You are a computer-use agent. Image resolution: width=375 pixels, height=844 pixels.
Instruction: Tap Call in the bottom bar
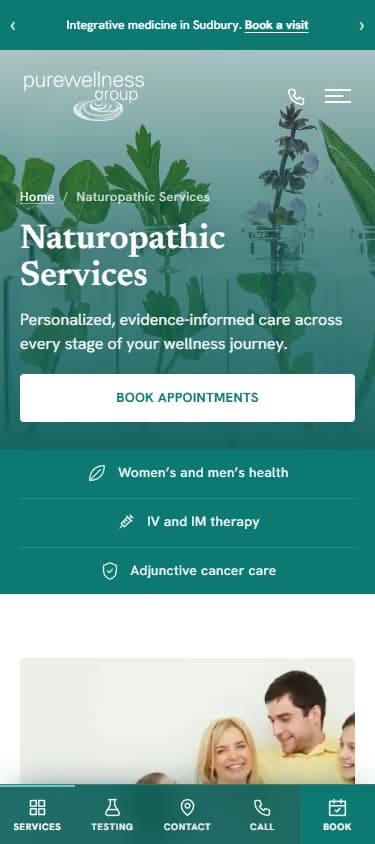262,815
